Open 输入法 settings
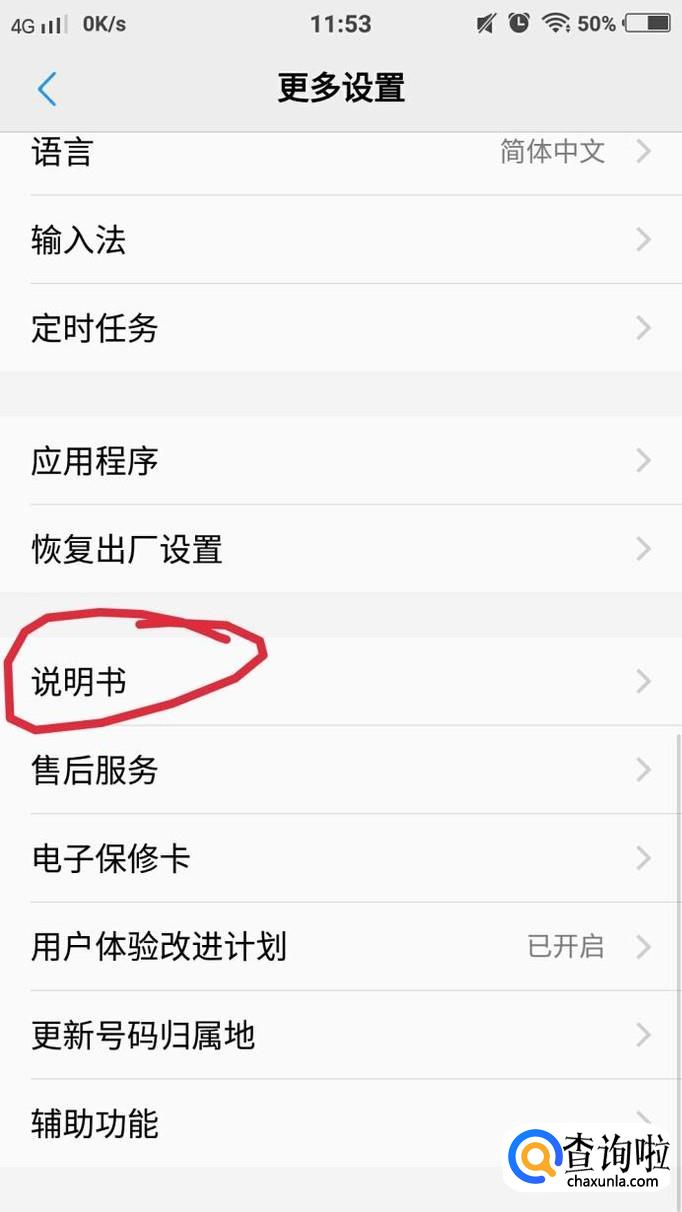Viewport: 682px width, 1212px height. point(340,240)
